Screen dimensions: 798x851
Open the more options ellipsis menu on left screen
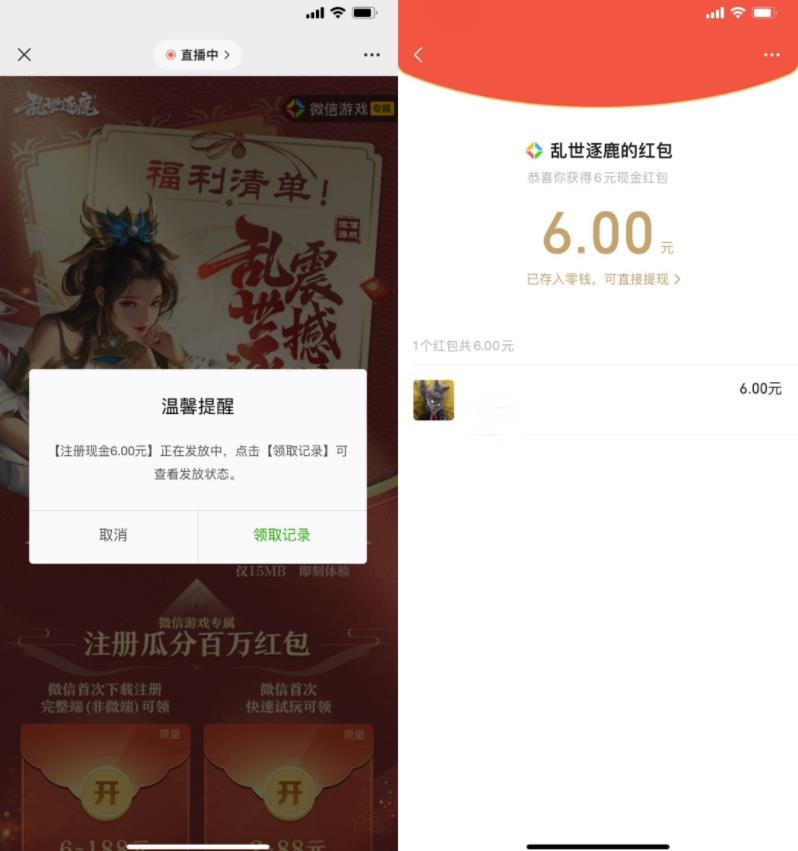click(x=371, y=55)
